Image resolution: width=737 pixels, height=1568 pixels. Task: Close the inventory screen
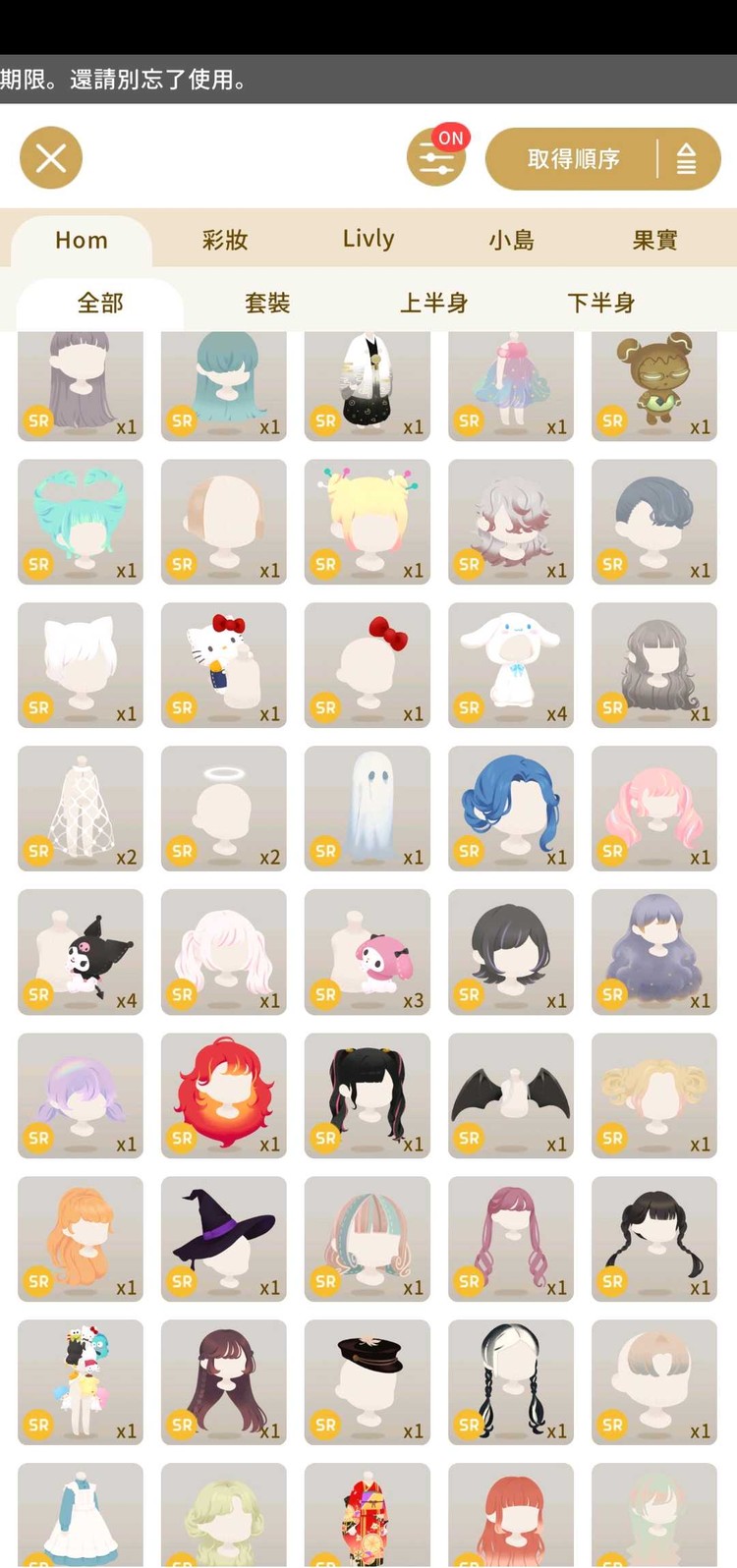coord(51,157)
